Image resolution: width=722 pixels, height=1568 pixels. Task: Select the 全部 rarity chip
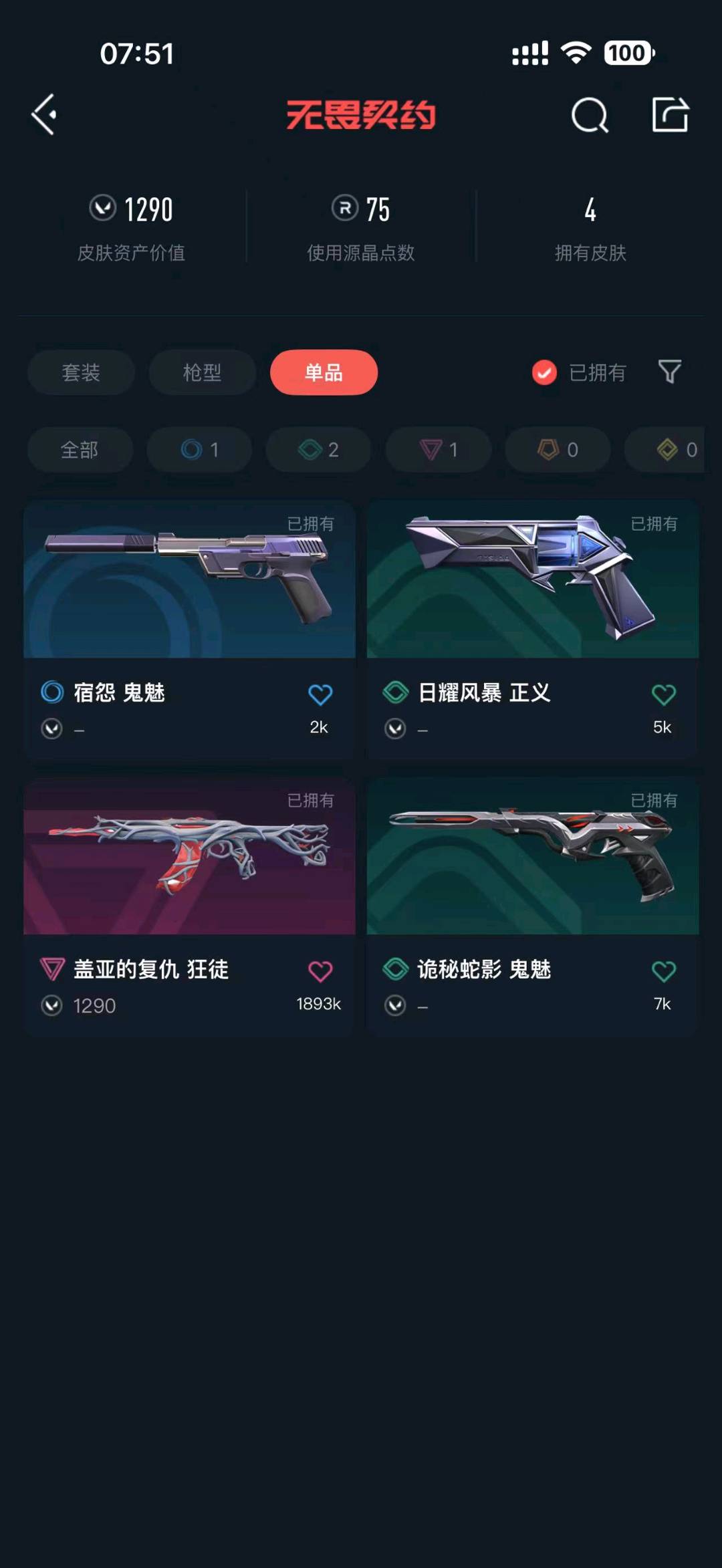[x=80, y=450]
